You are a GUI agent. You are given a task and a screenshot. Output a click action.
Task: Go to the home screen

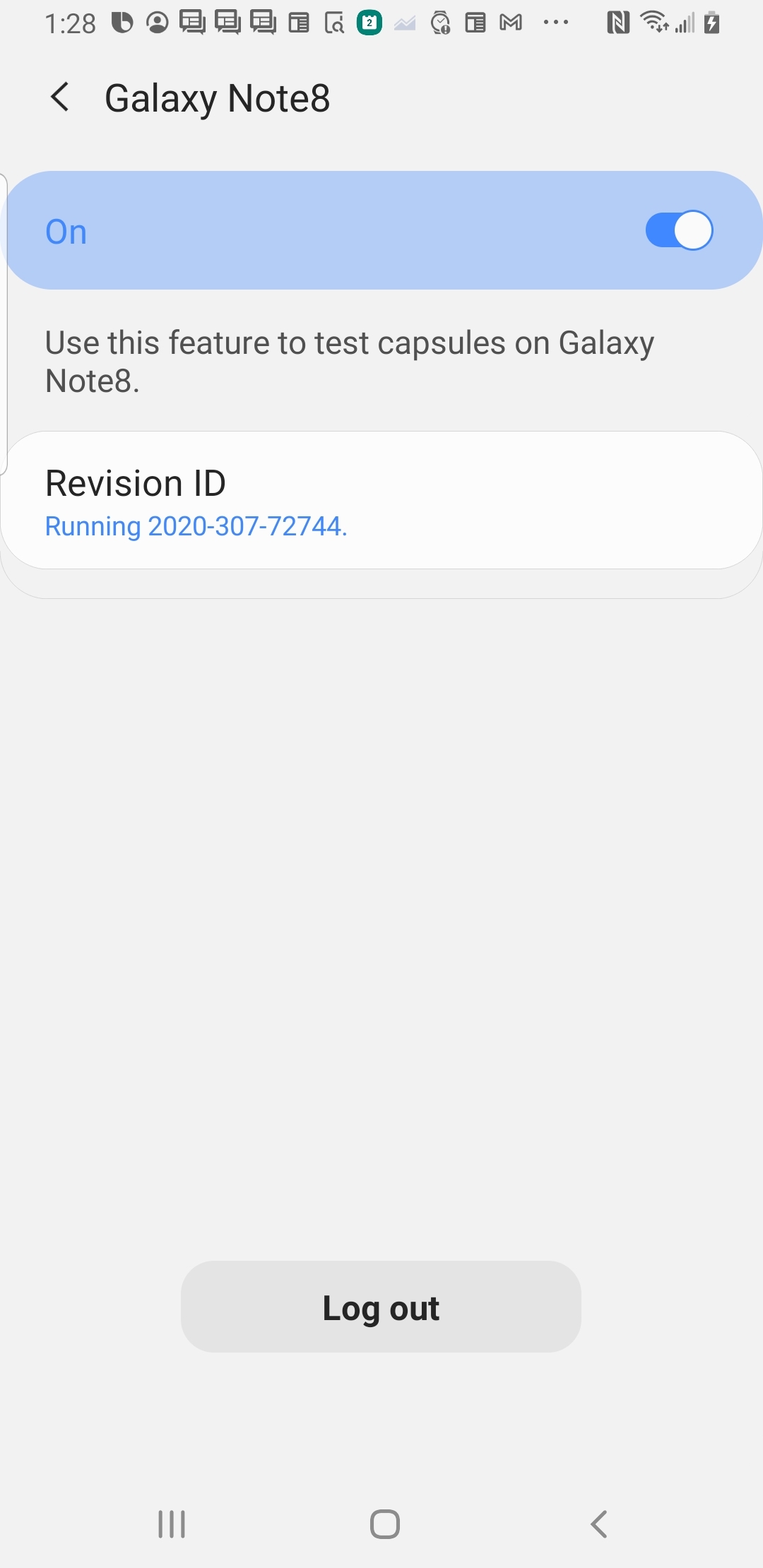point(385,1524)
